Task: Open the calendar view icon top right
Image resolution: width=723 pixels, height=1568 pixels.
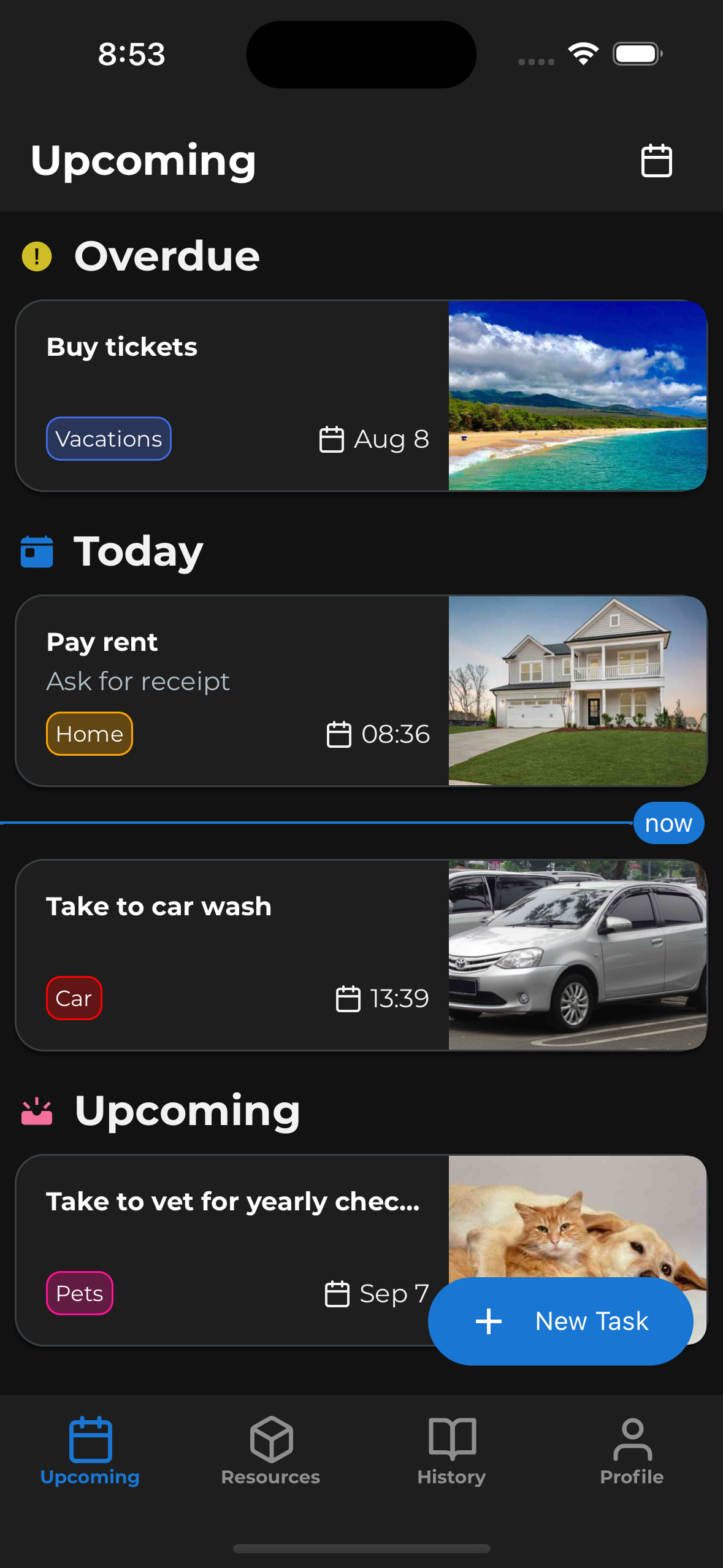Action: 656,161
